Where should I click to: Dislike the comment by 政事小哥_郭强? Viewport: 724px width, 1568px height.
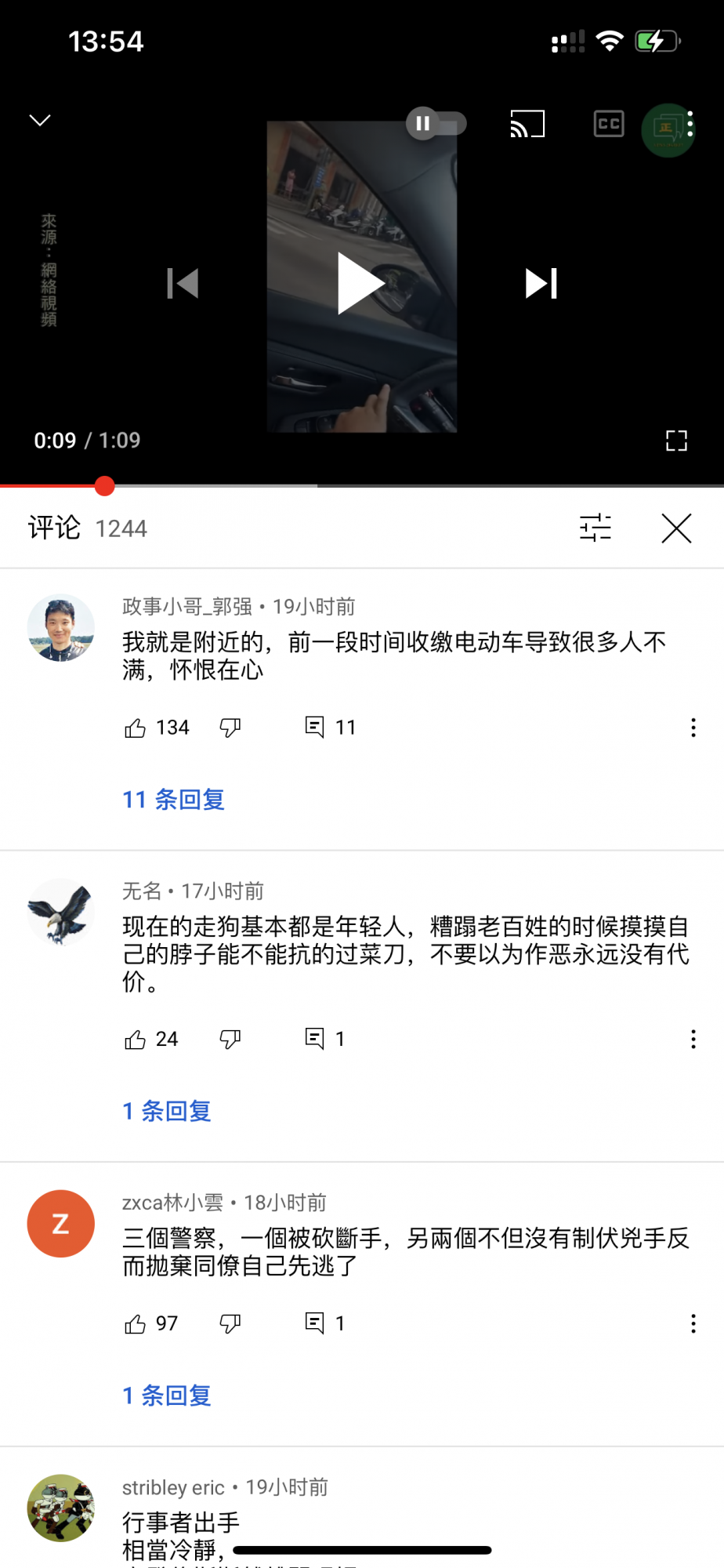point(230,728)
